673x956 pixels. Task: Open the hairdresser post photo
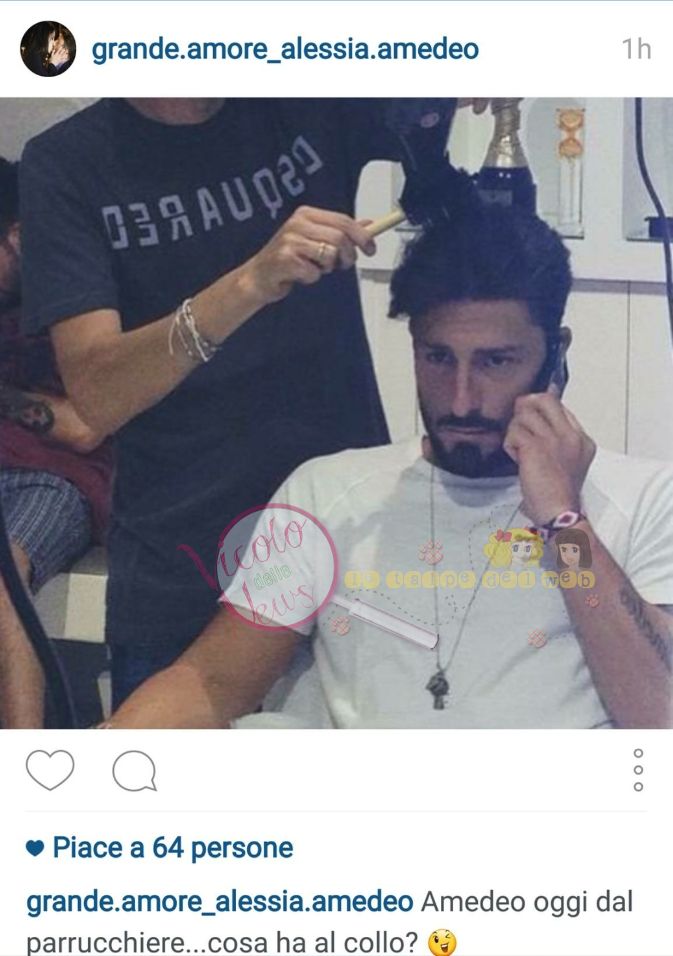[x=336, y=412]
